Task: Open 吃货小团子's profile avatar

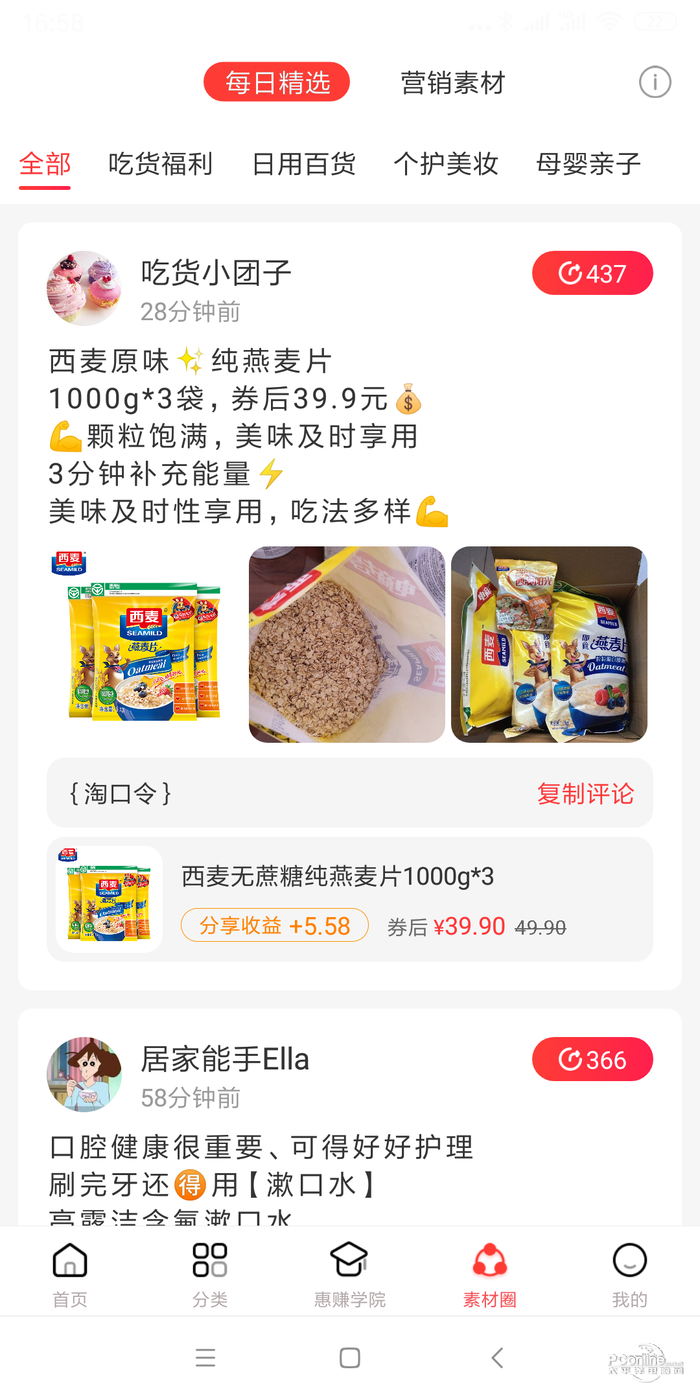Action: (x=84, y=288)
